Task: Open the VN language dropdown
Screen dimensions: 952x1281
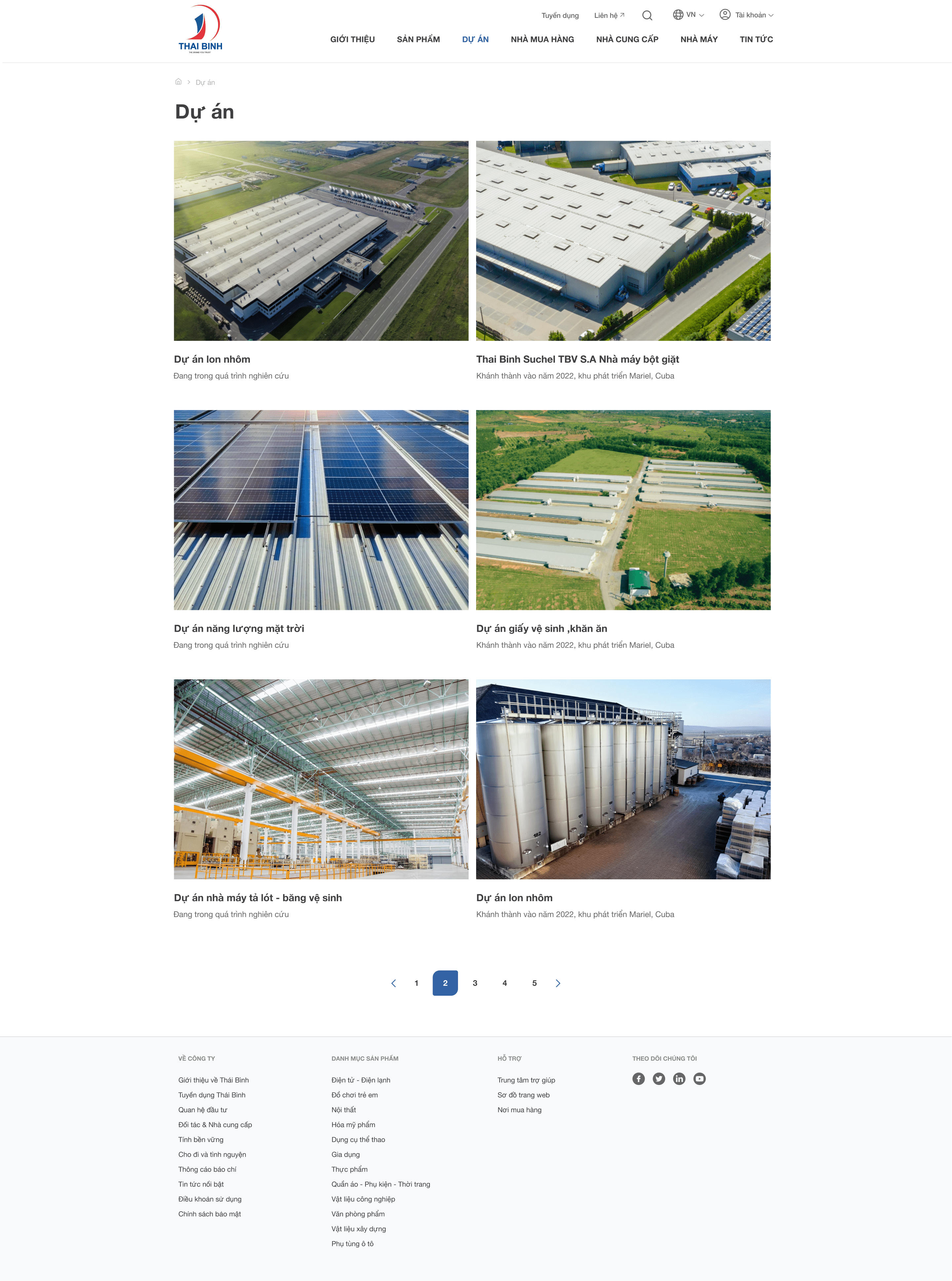Action: (x=689, y=15)
